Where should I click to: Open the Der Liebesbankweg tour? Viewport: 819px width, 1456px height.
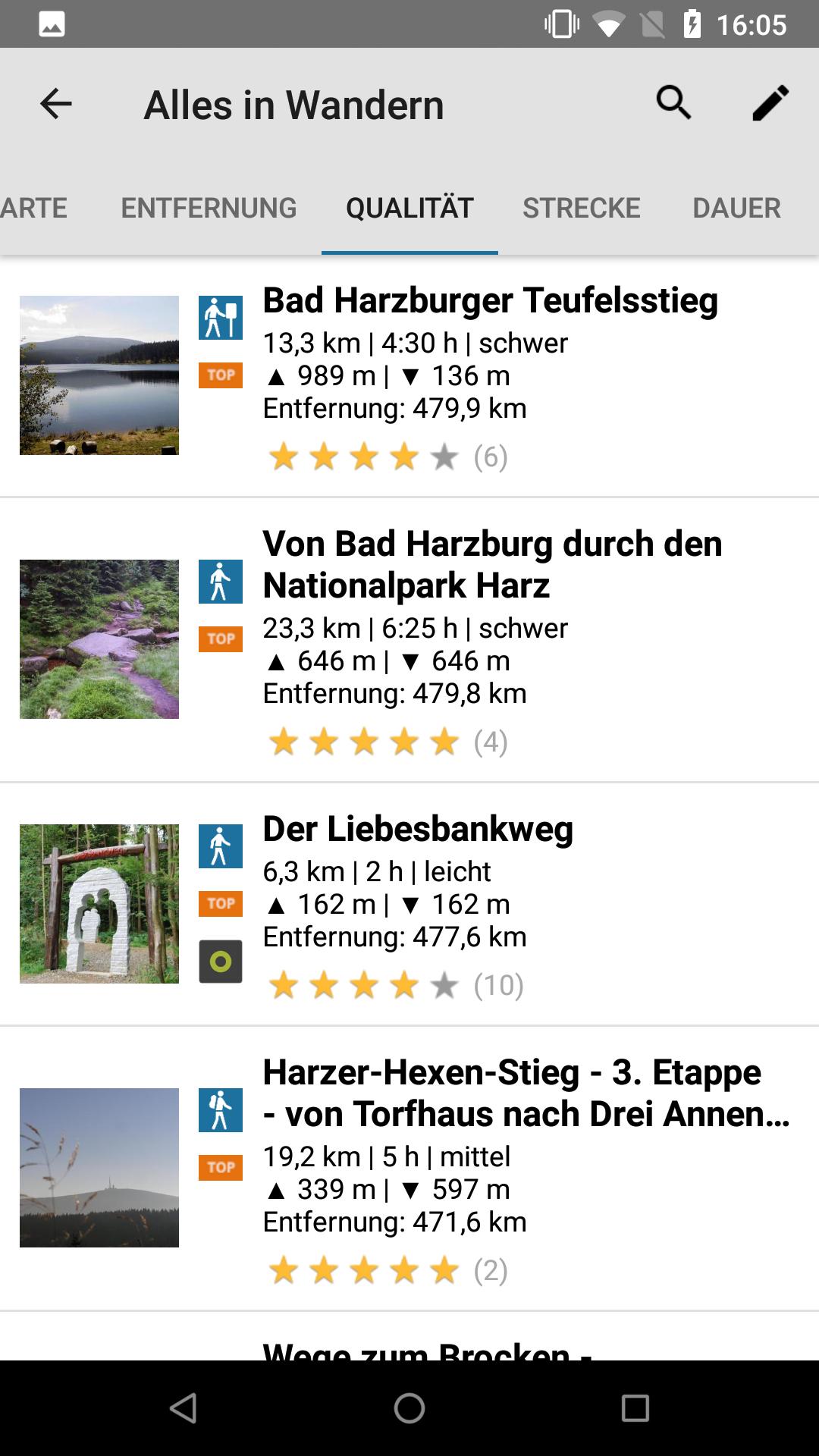pos(418,829)
